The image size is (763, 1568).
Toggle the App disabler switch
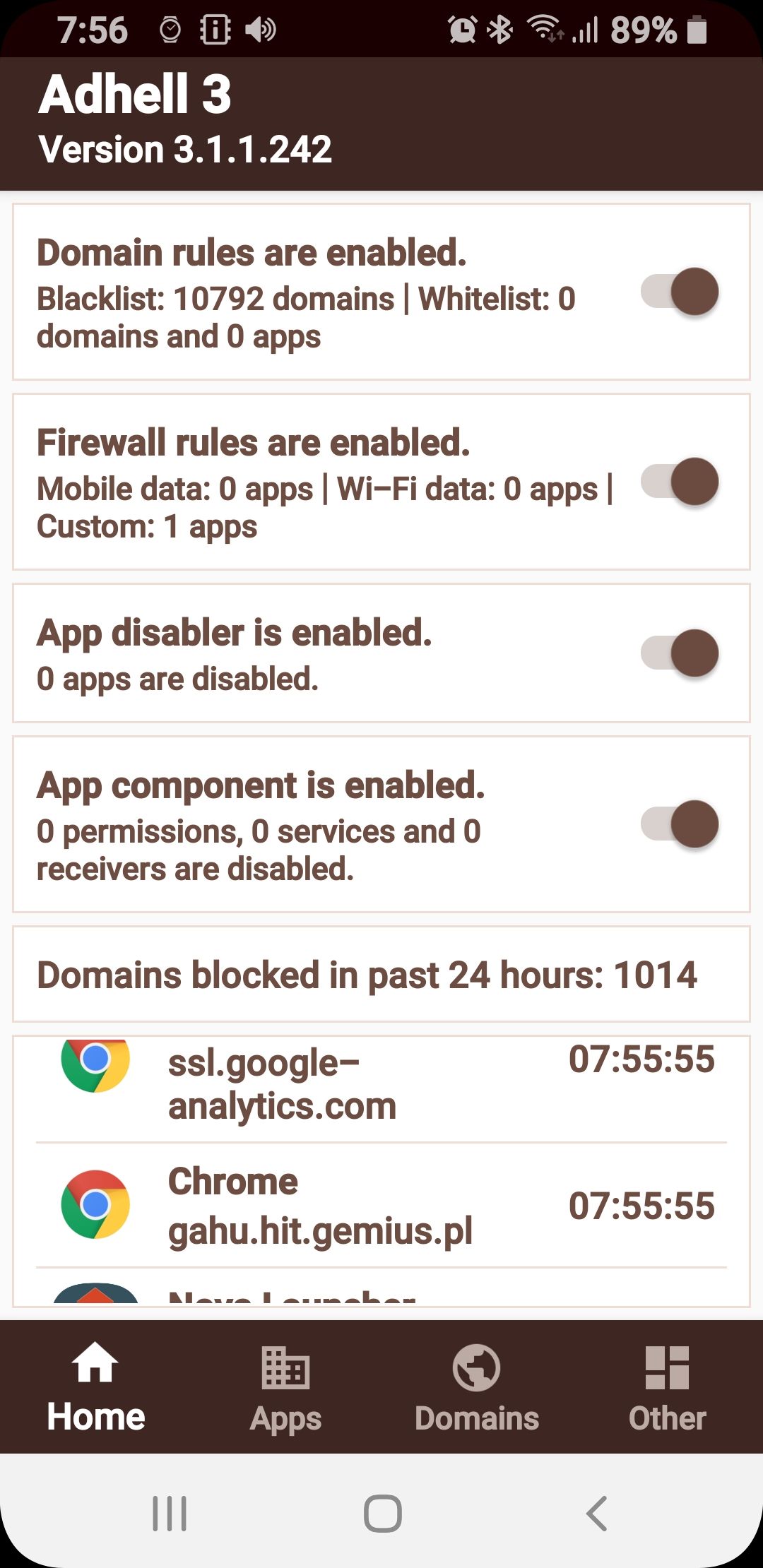[680, 653]
